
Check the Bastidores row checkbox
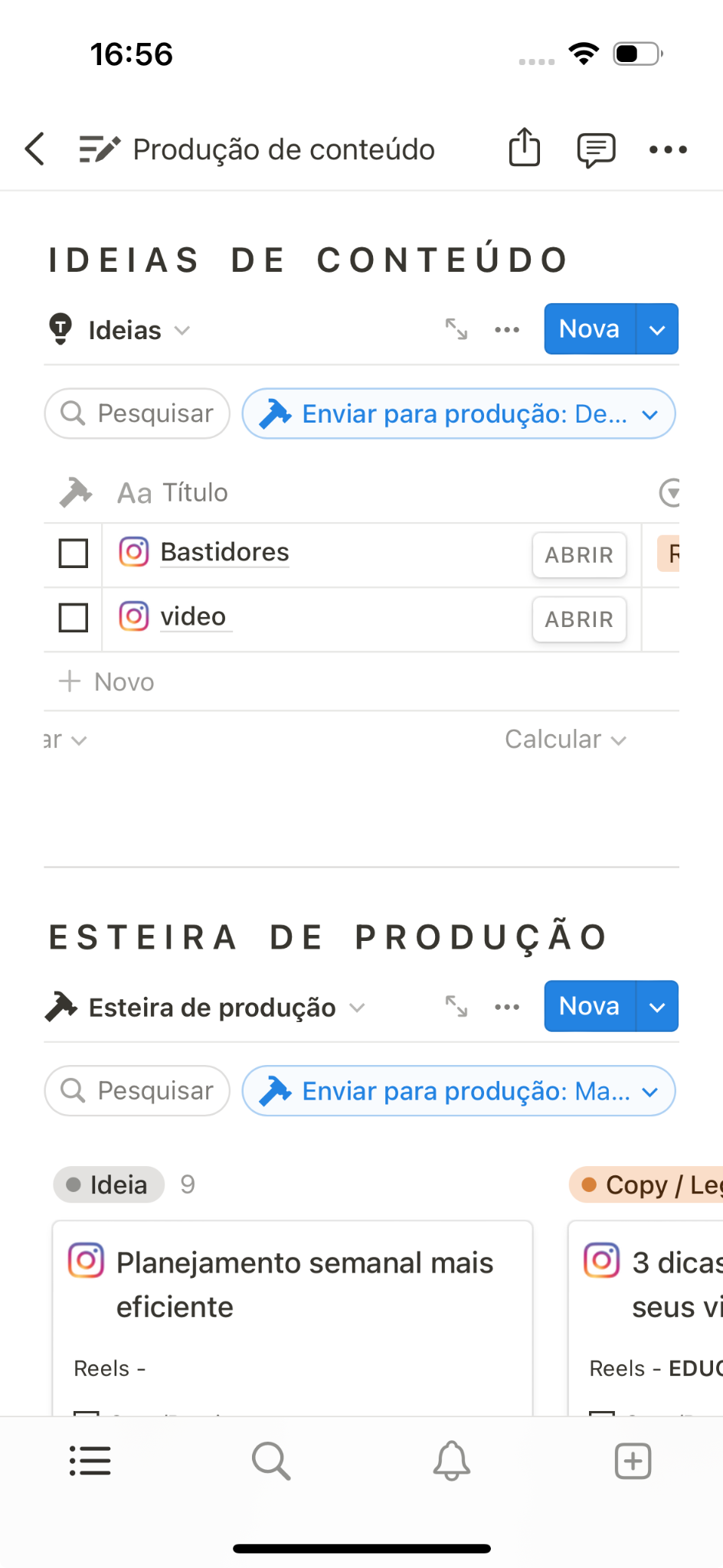click(74, 553)
